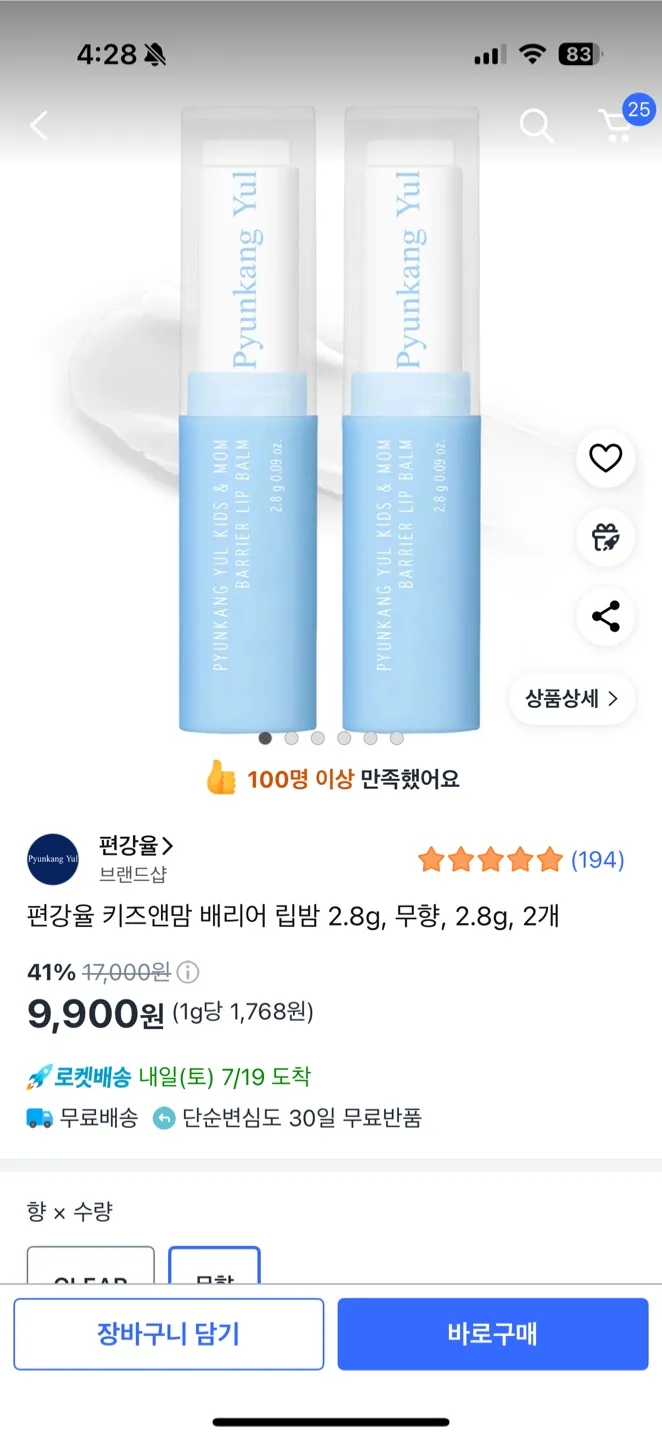Select the 무향 scent option
Image resolution: width=662 pixels, height=1440 pixels.
214,1268
